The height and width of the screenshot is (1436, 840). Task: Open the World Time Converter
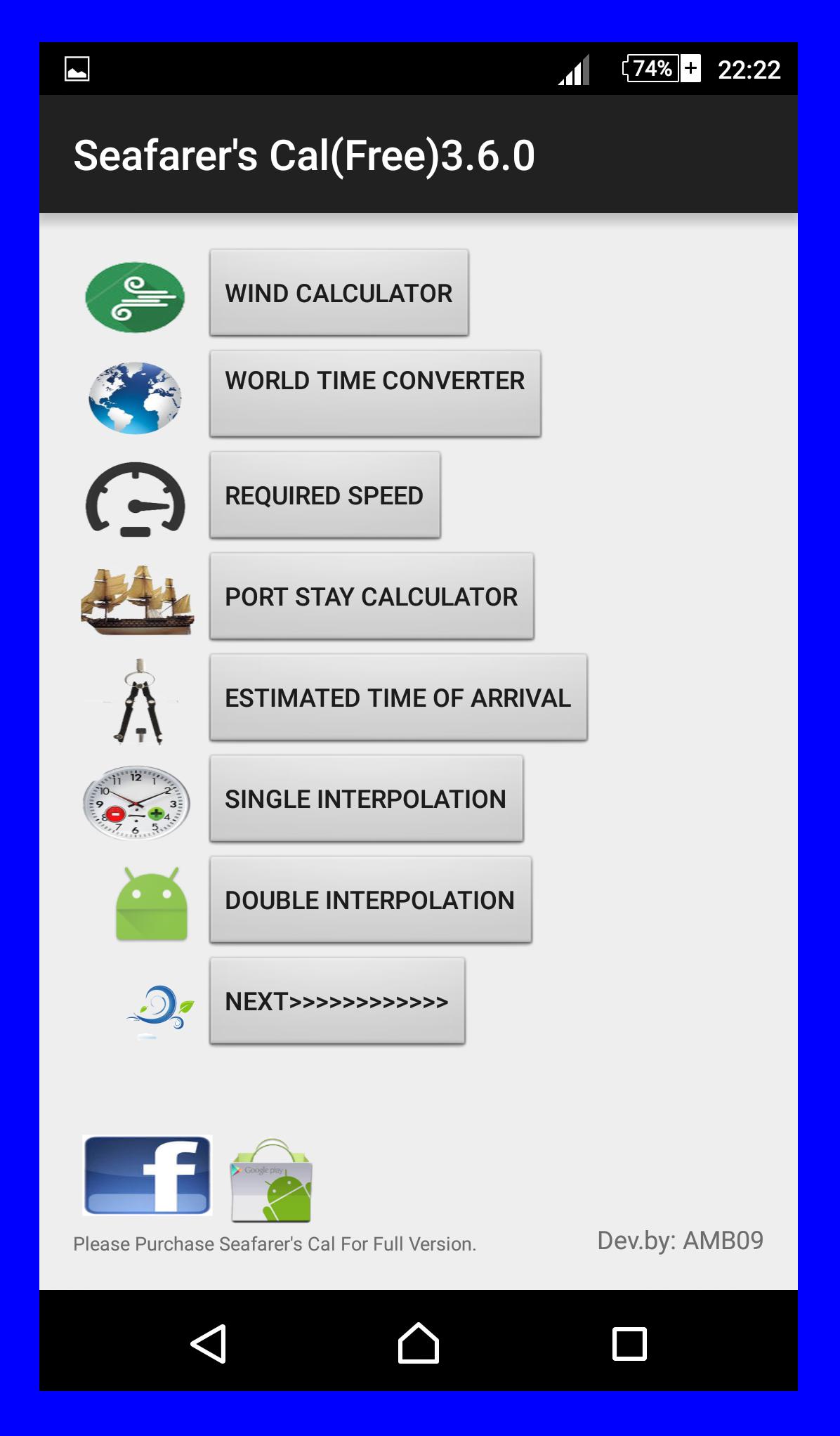click(x=374, y=393)
